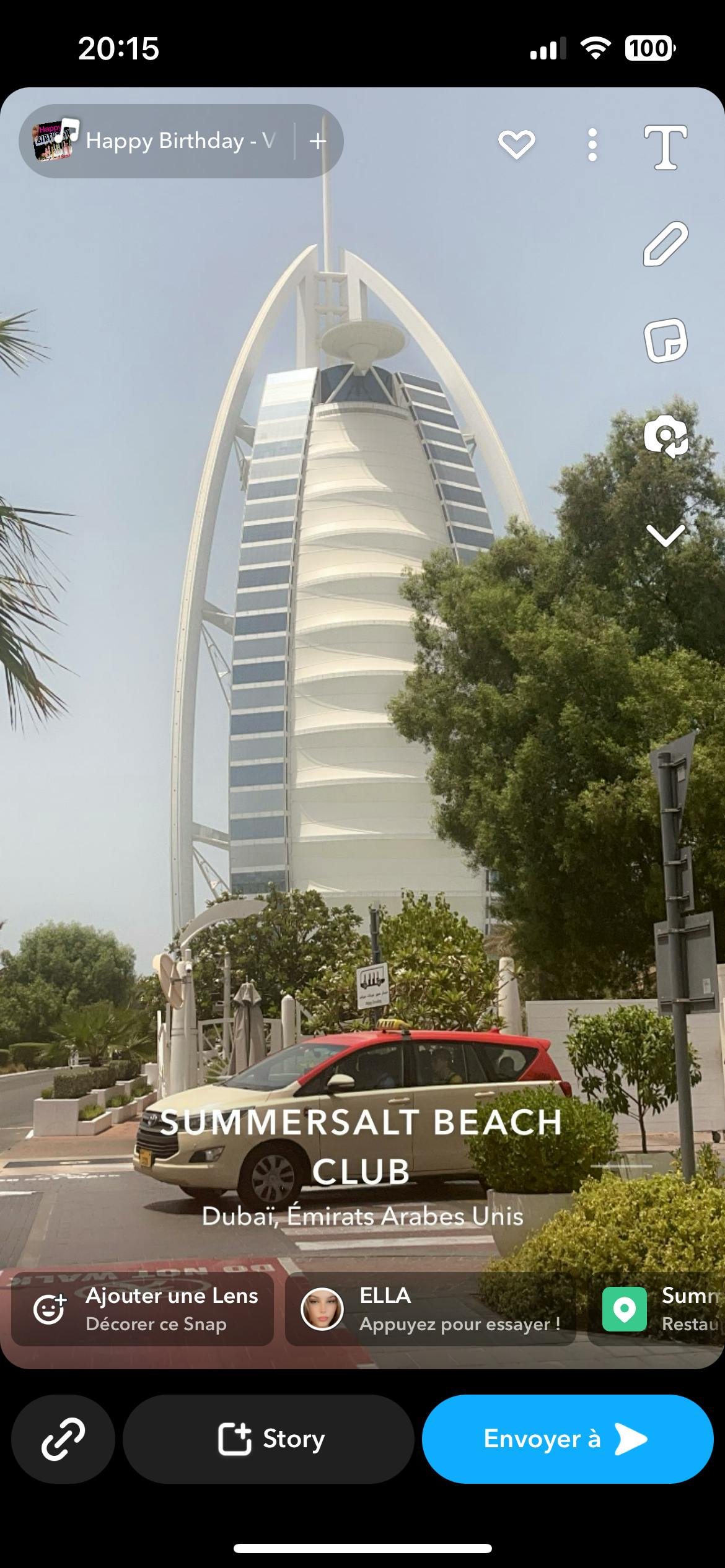
Task: Tap the plus next to Happy Birthday
Action: (318, 141)
